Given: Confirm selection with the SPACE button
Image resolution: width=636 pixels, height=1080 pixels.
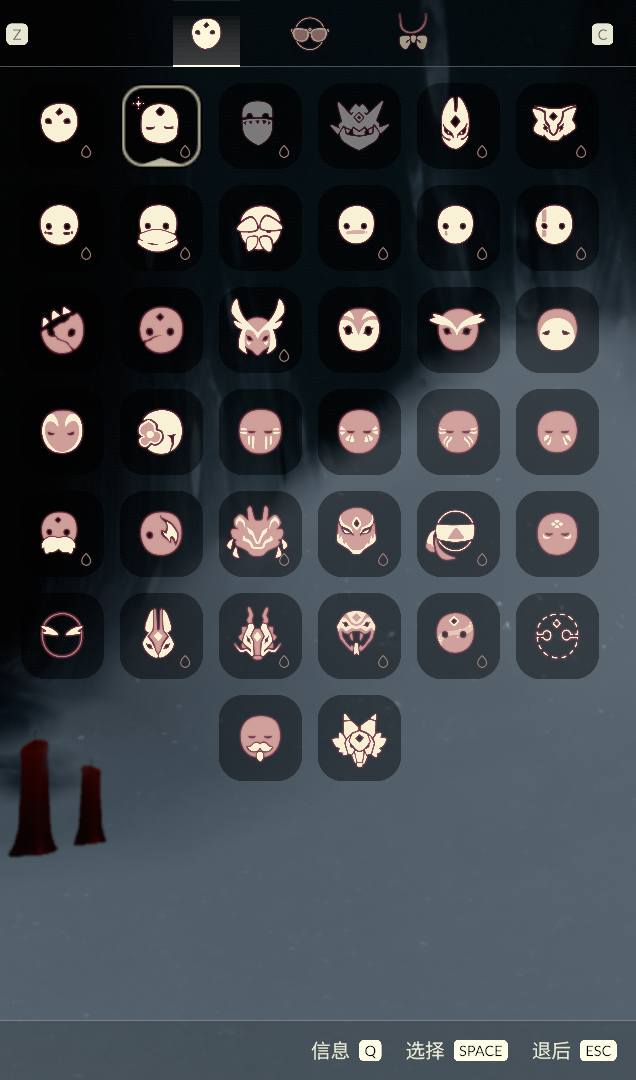Looking at the screenshot, I should [480, 1050].
